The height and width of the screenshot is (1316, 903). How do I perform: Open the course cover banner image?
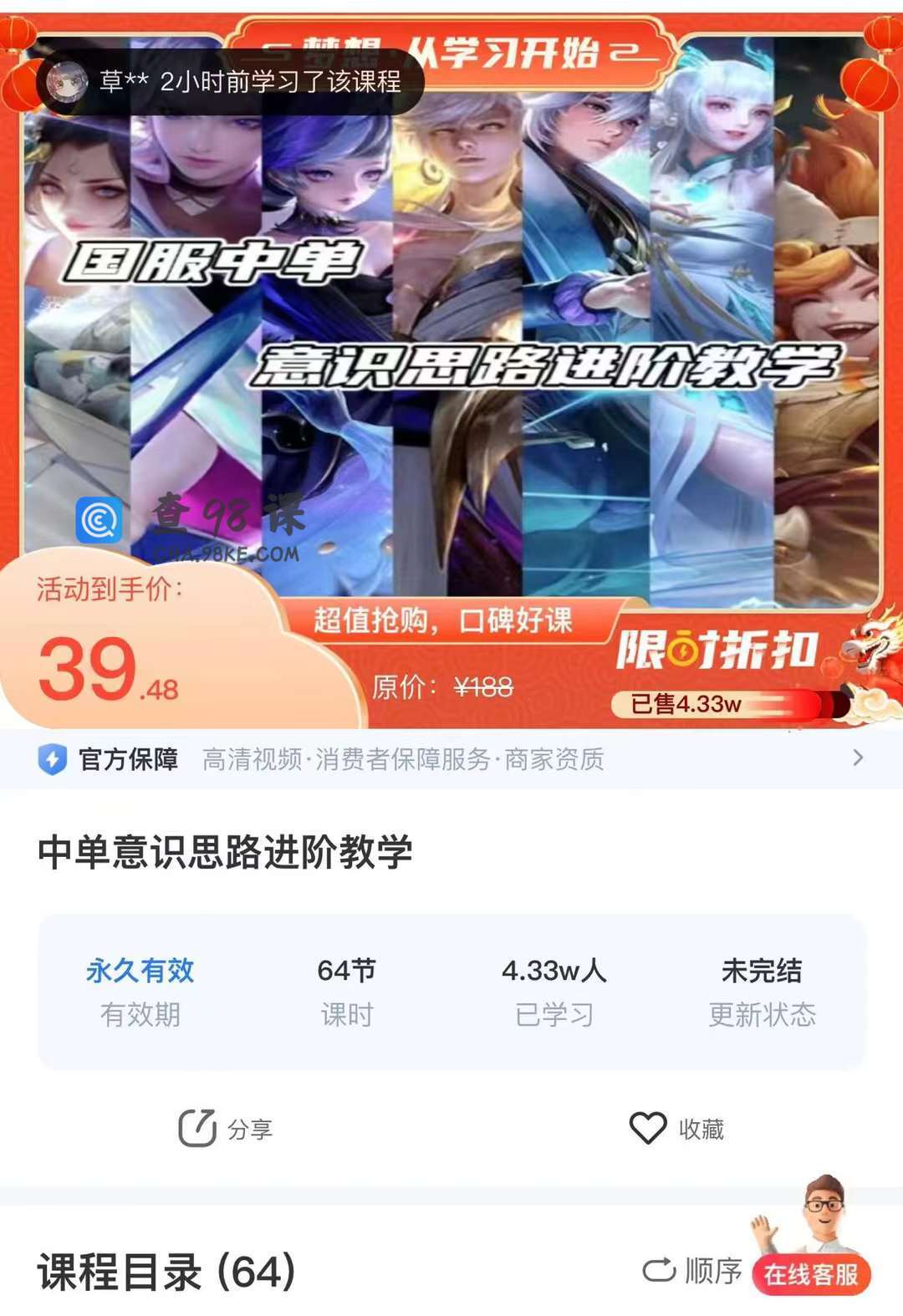pyautogui.click(x=451, y=334)
